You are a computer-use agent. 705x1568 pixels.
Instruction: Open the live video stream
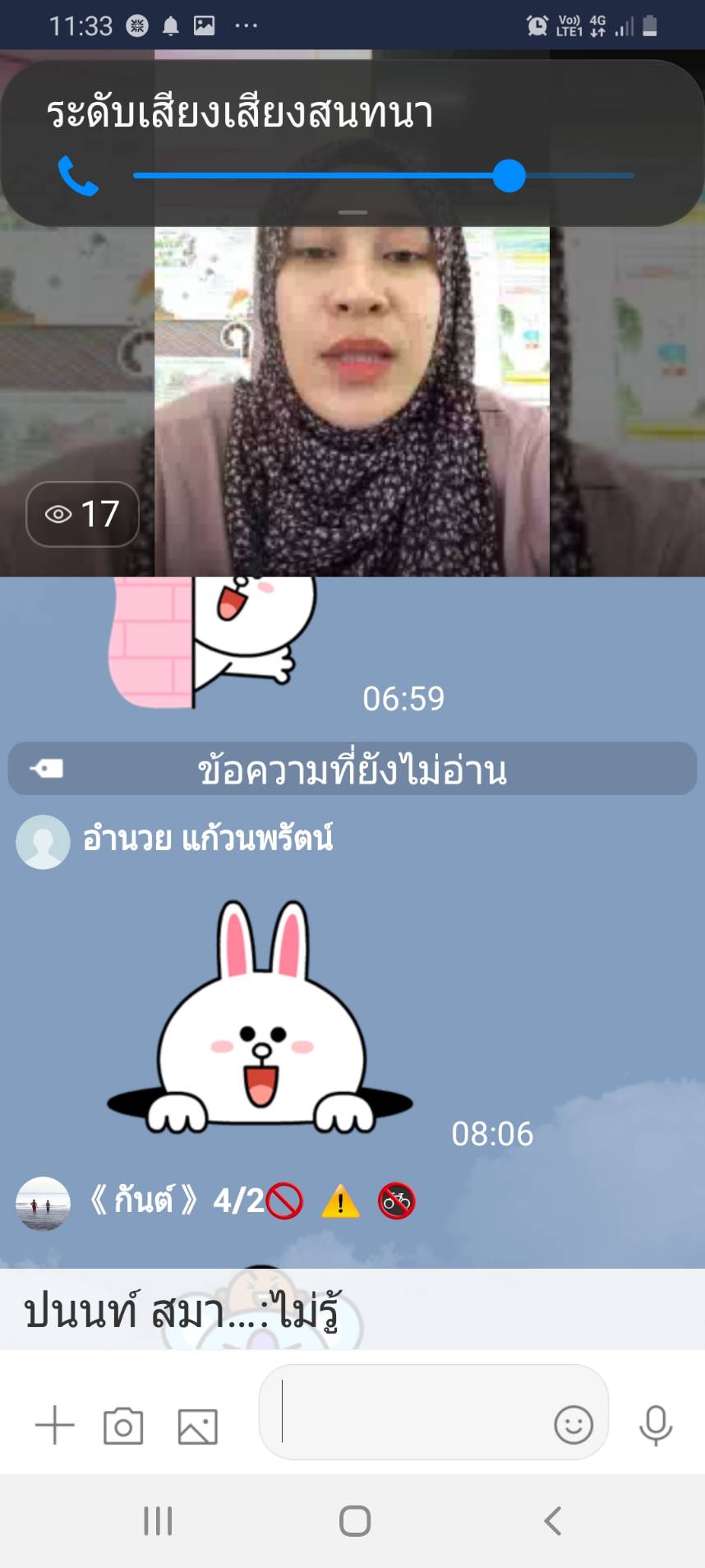pos(352,400)
